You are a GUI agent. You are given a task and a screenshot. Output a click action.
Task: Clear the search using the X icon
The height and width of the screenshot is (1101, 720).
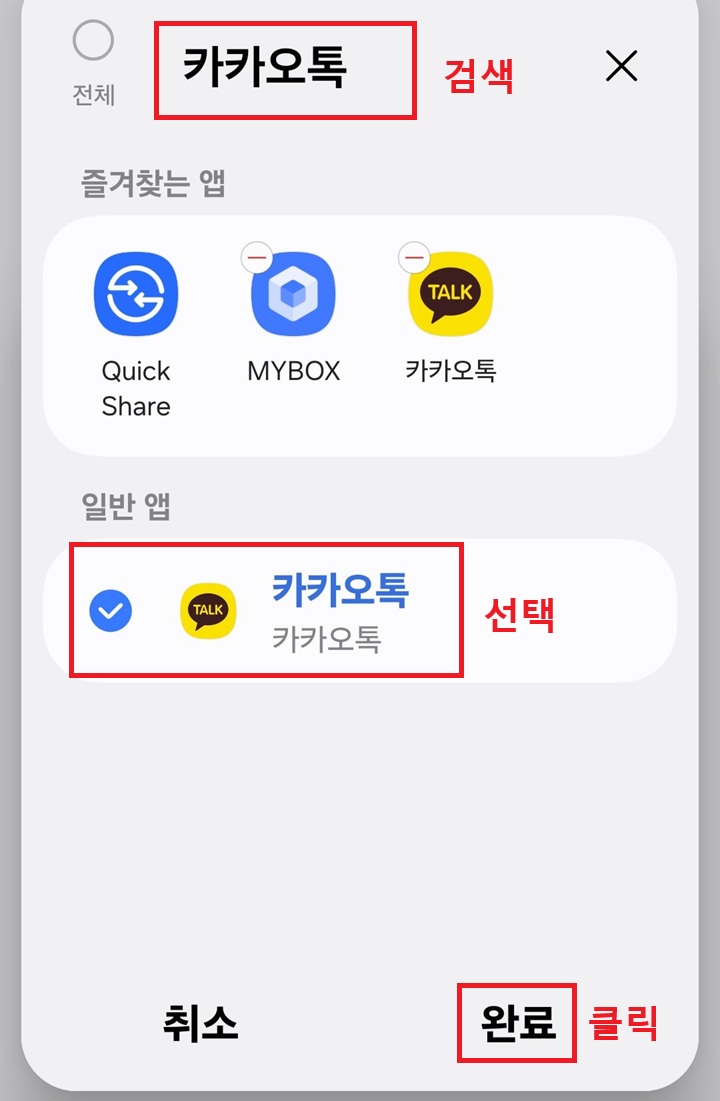(621, 66)
